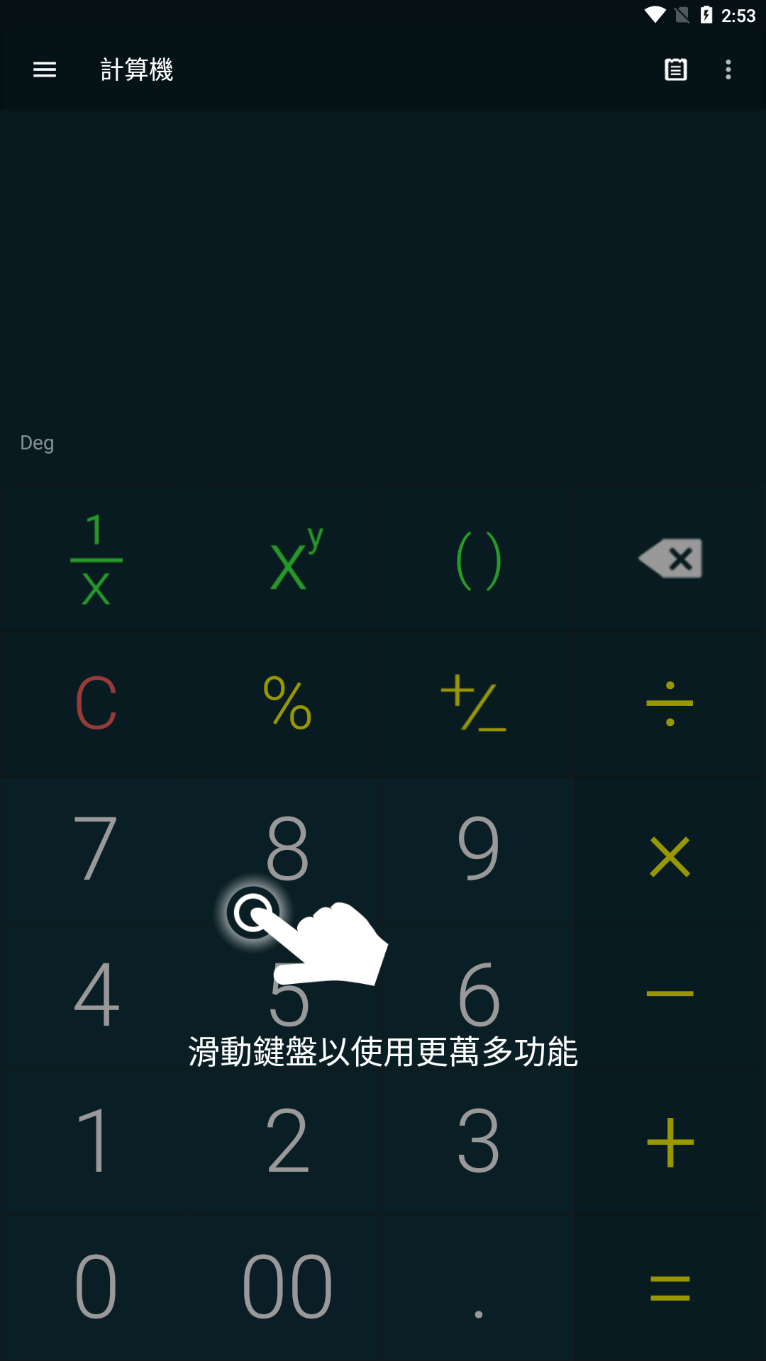
Task: Enter the digit 7
Action: [96, 850]
